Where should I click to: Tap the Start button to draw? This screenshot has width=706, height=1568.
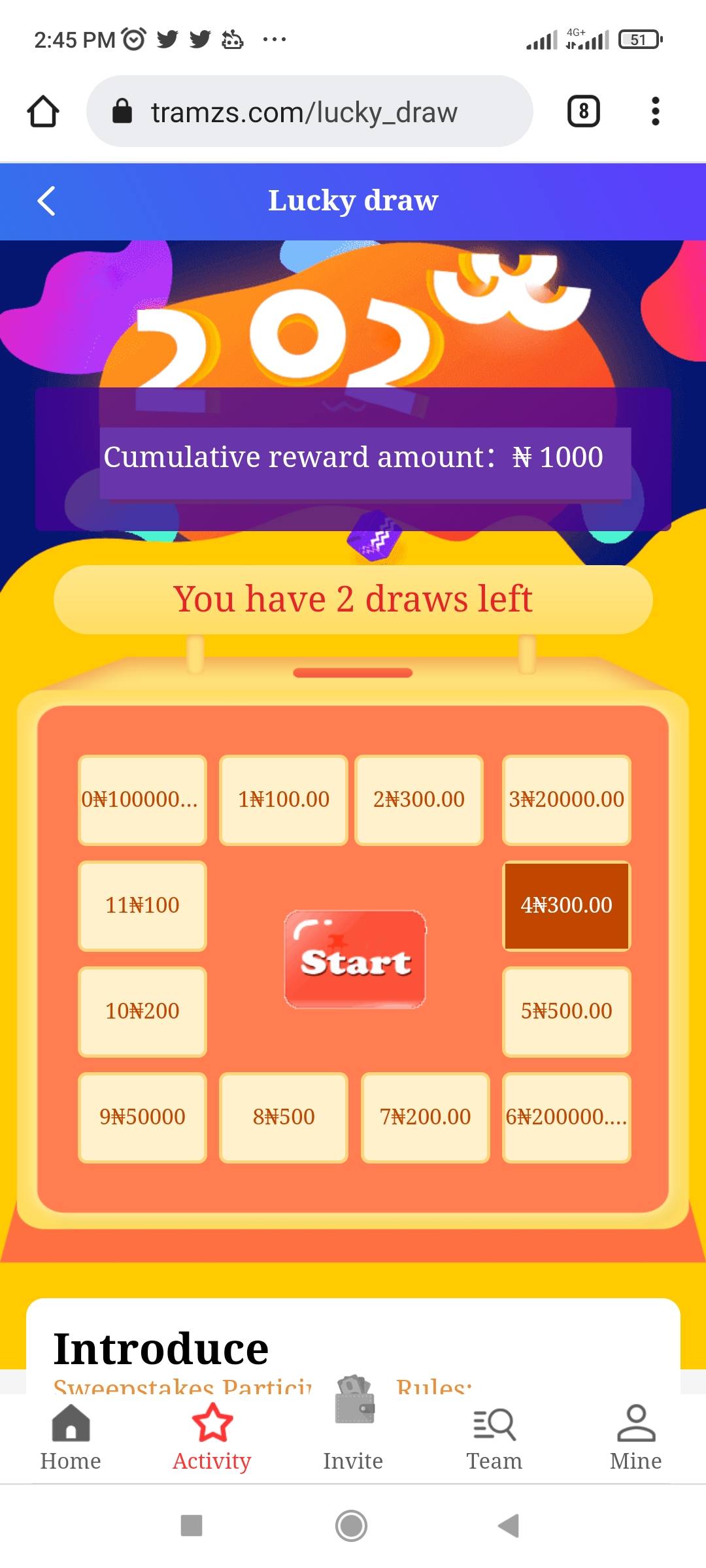click(355, 959)
